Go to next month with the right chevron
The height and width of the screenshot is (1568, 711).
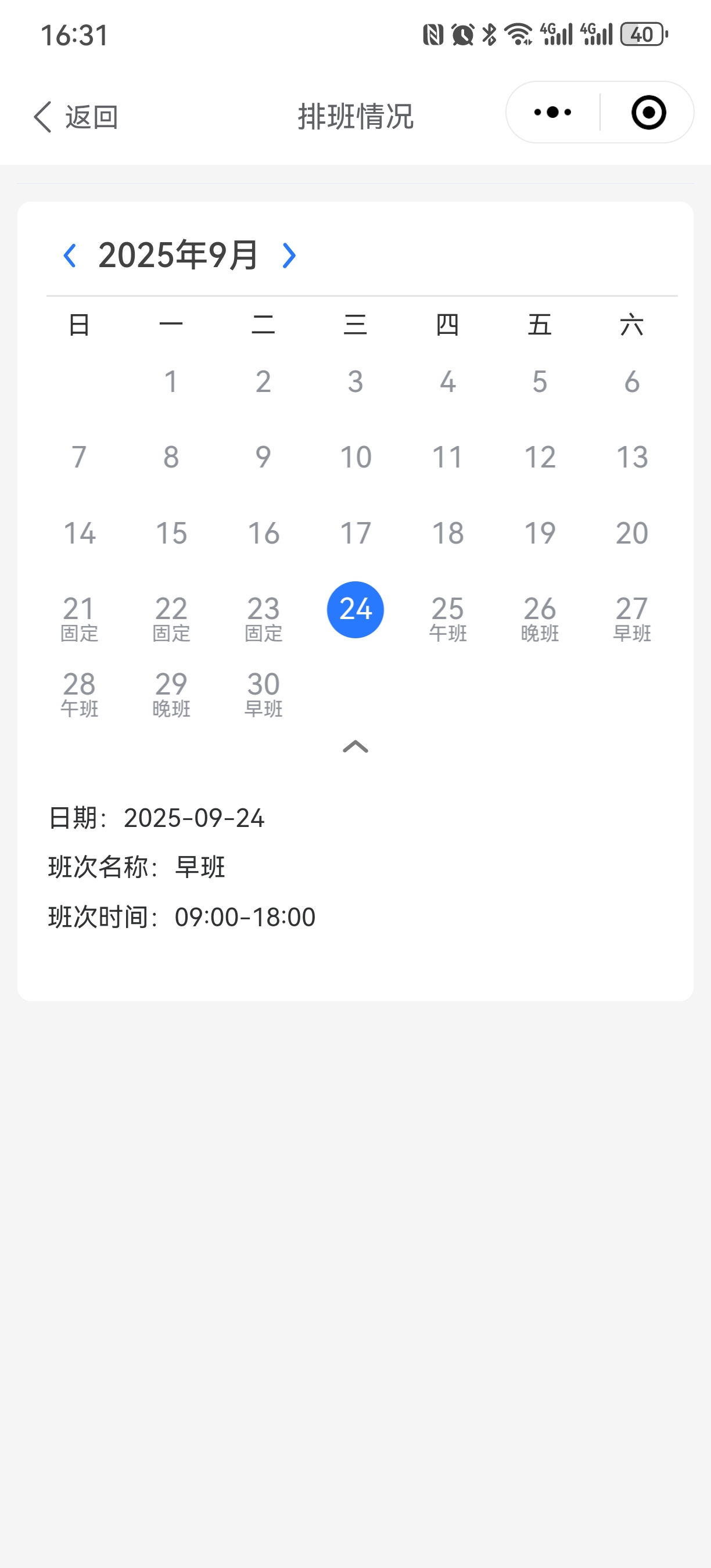[x=289, y=256]
